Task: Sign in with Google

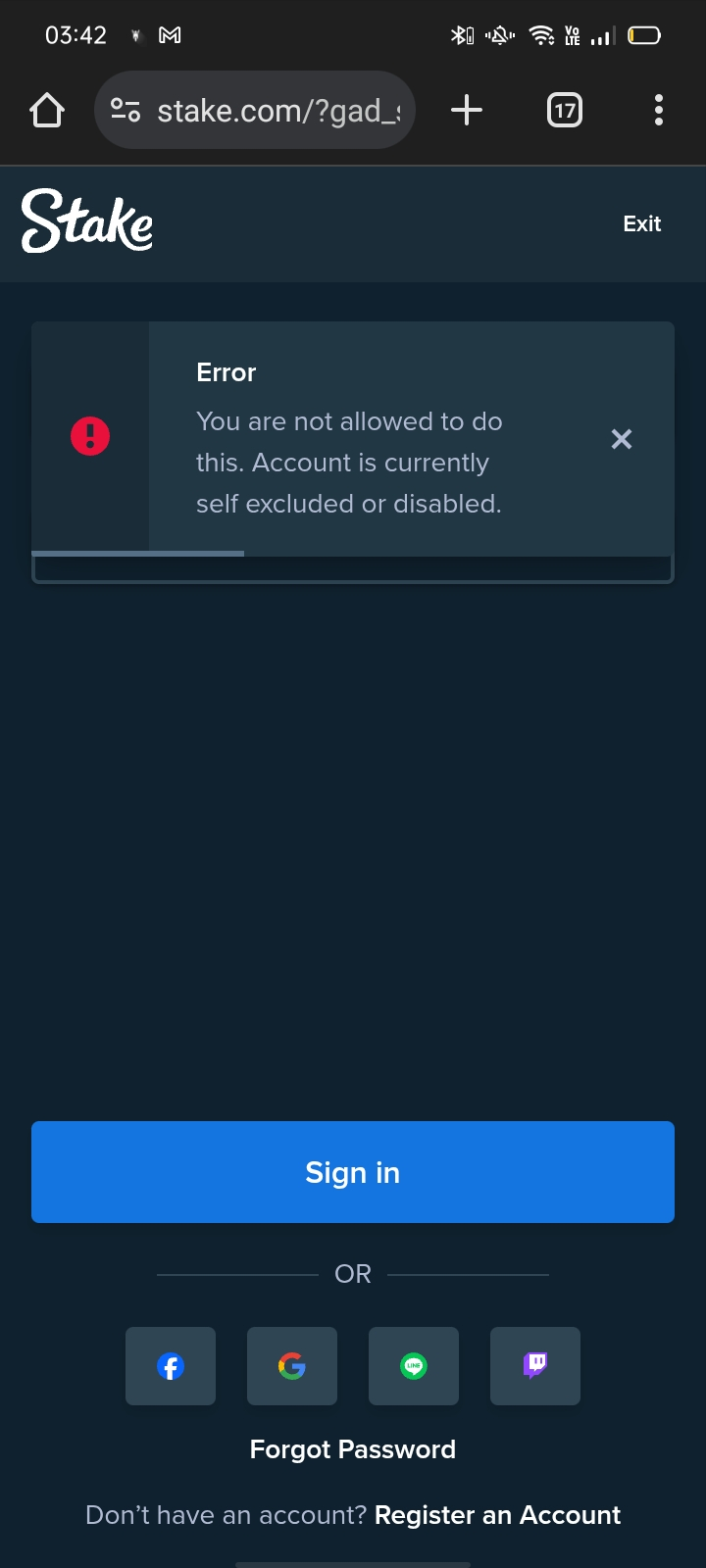Action: 292,1366
